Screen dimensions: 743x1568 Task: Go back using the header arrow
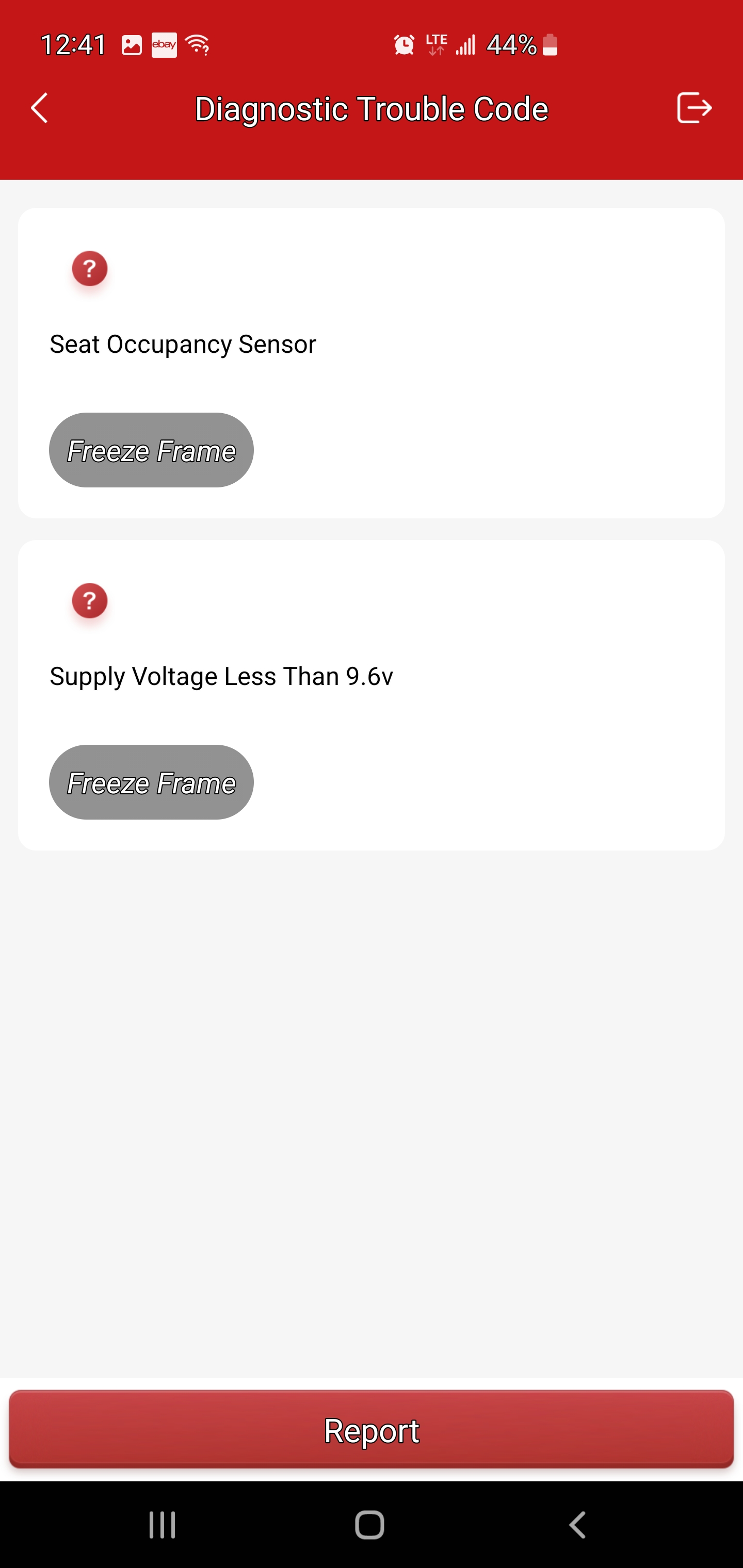(40, 108)
